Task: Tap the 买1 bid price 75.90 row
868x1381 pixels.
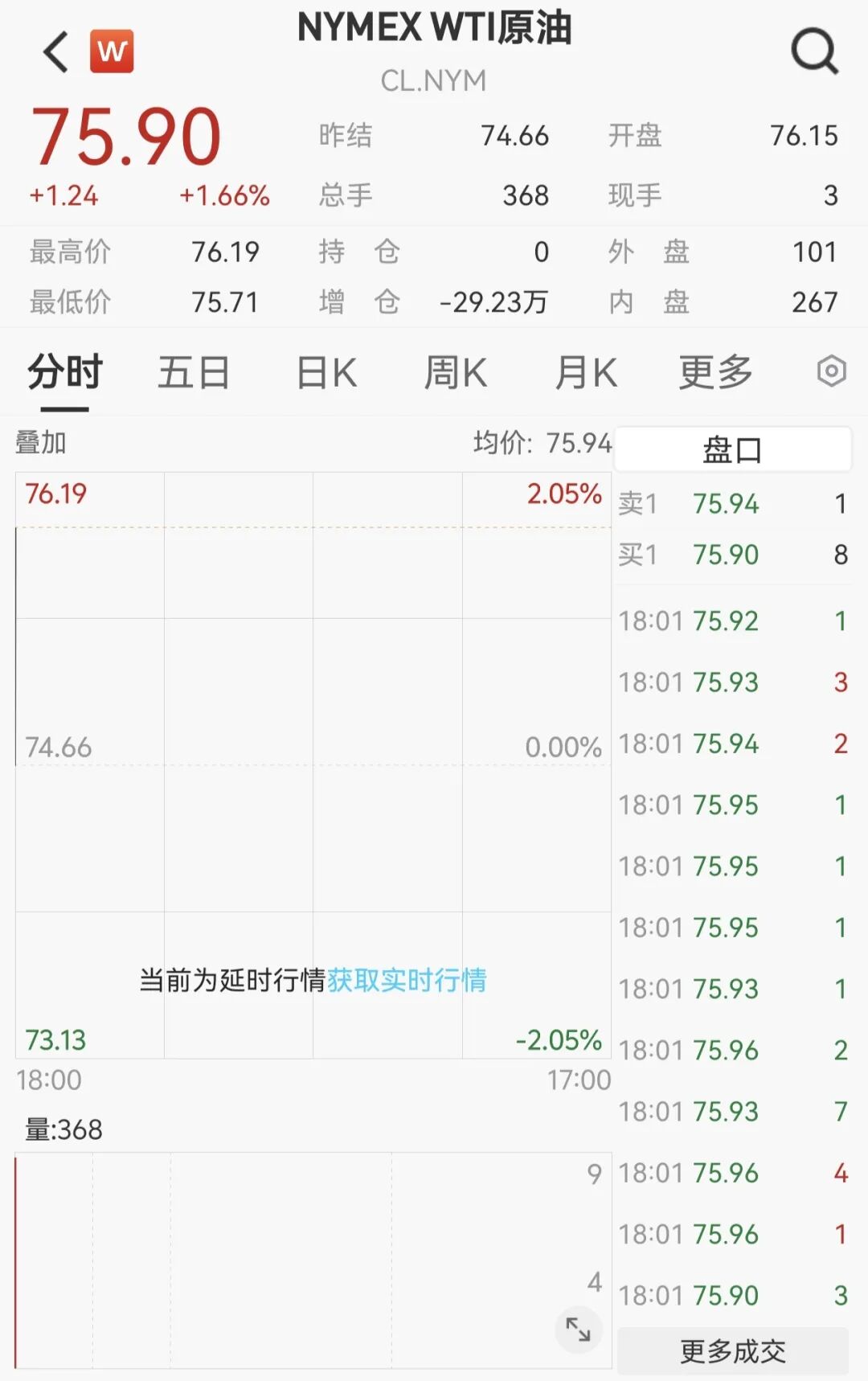Action: coord(733,555)
